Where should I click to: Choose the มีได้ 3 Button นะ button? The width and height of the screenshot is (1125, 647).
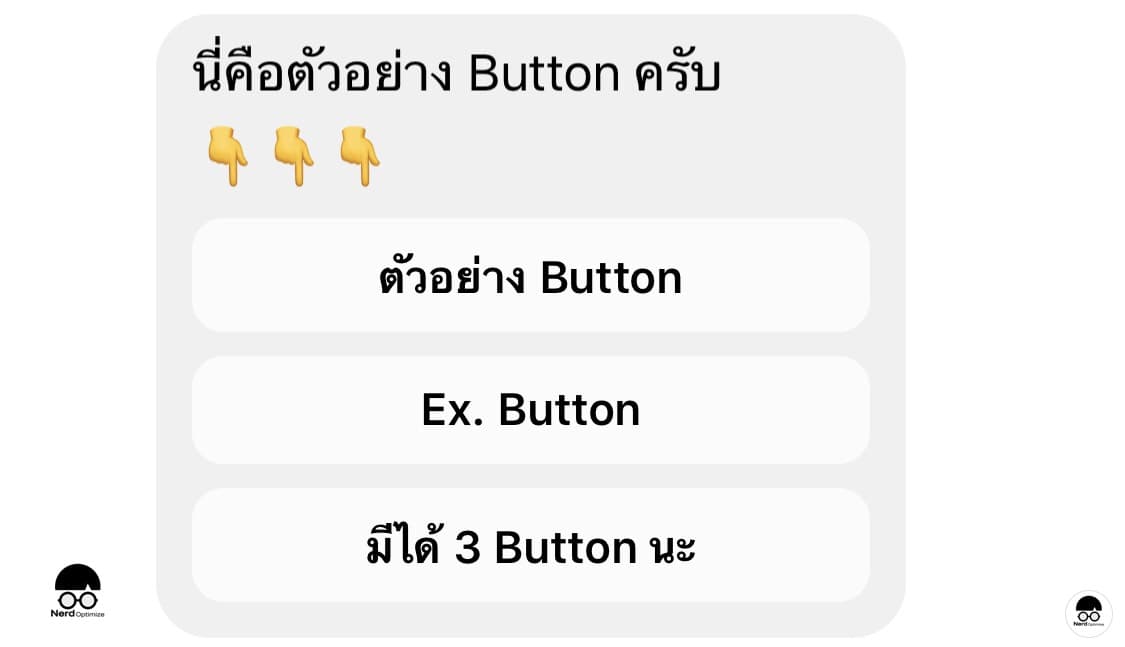click(530, 546)
